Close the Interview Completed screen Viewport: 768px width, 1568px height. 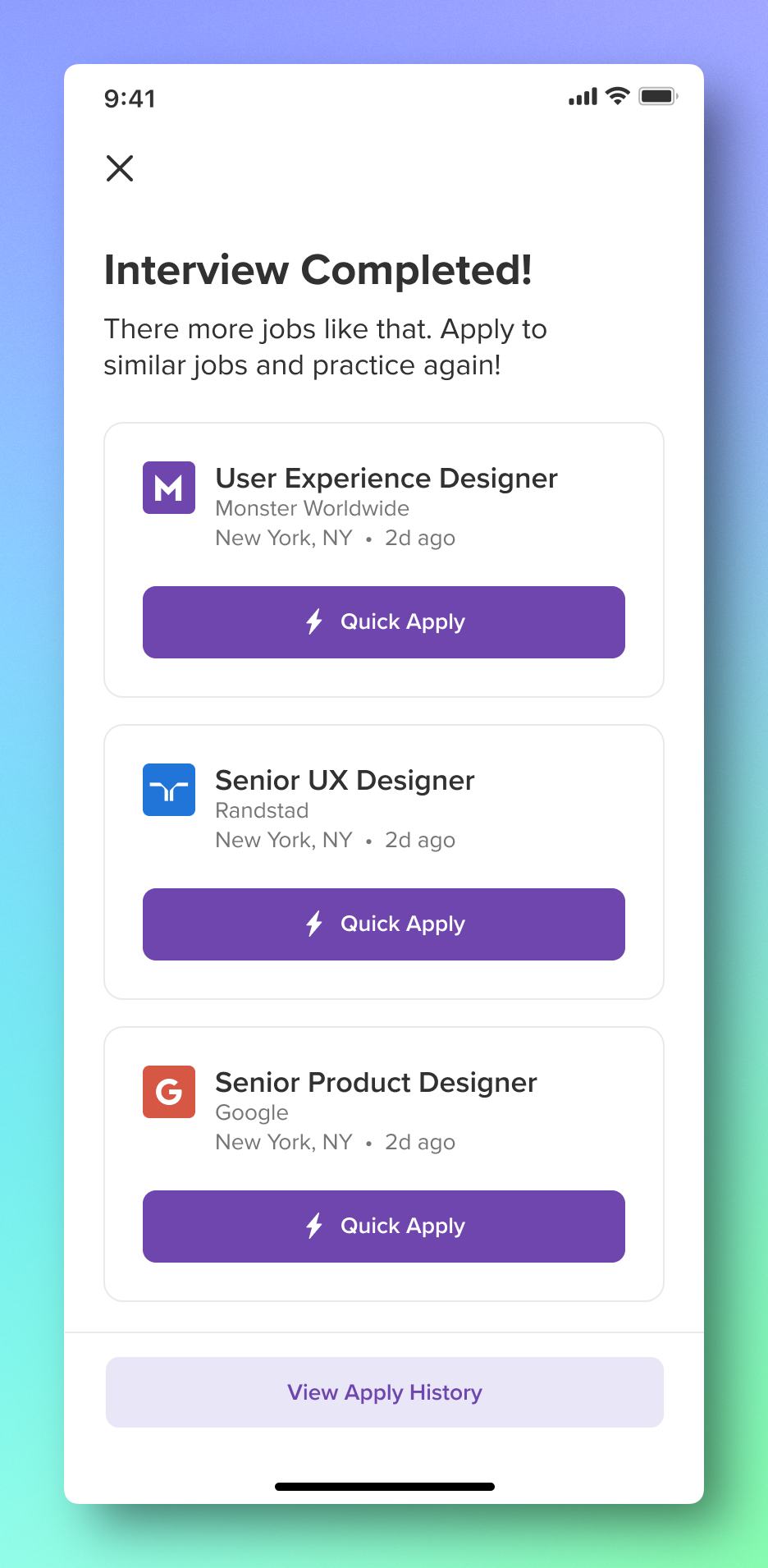point(120,168)
